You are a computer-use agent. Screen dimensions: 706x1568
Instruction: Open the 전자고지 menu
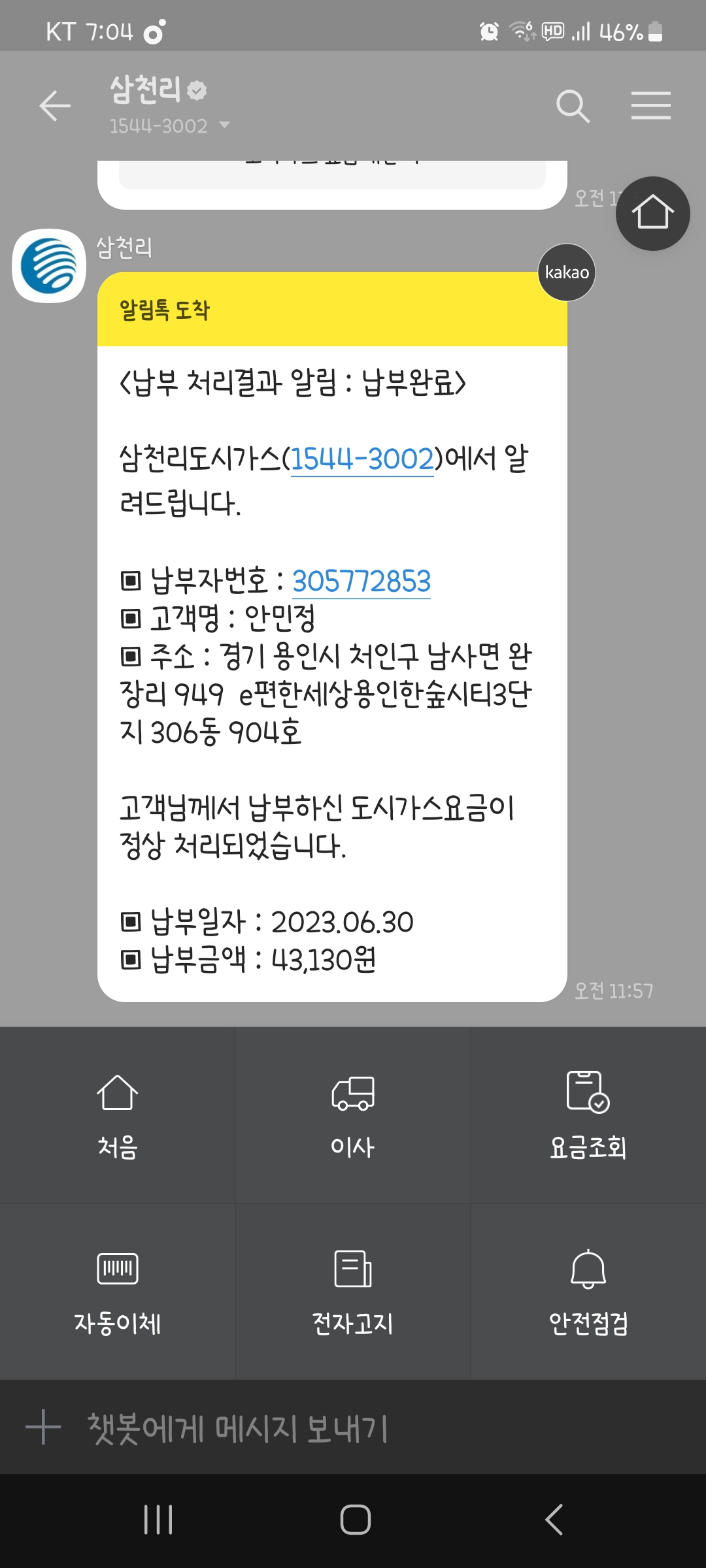[353, 1292]
